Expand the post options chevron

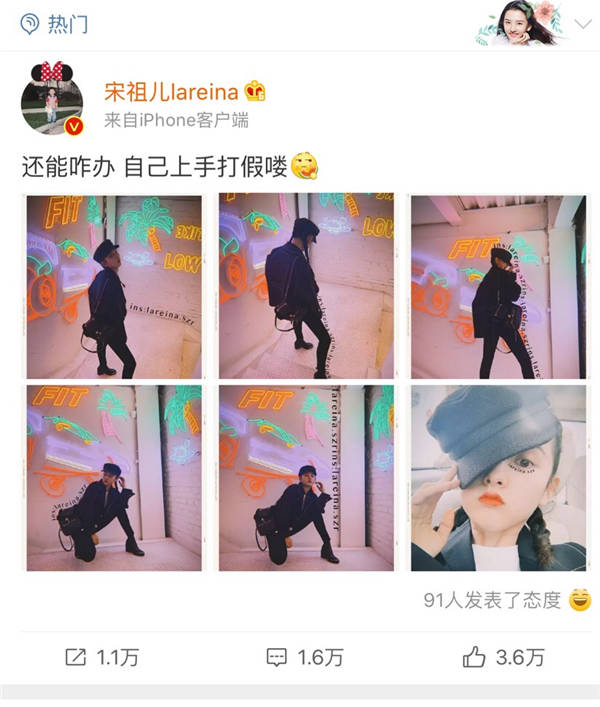point(578,26)
